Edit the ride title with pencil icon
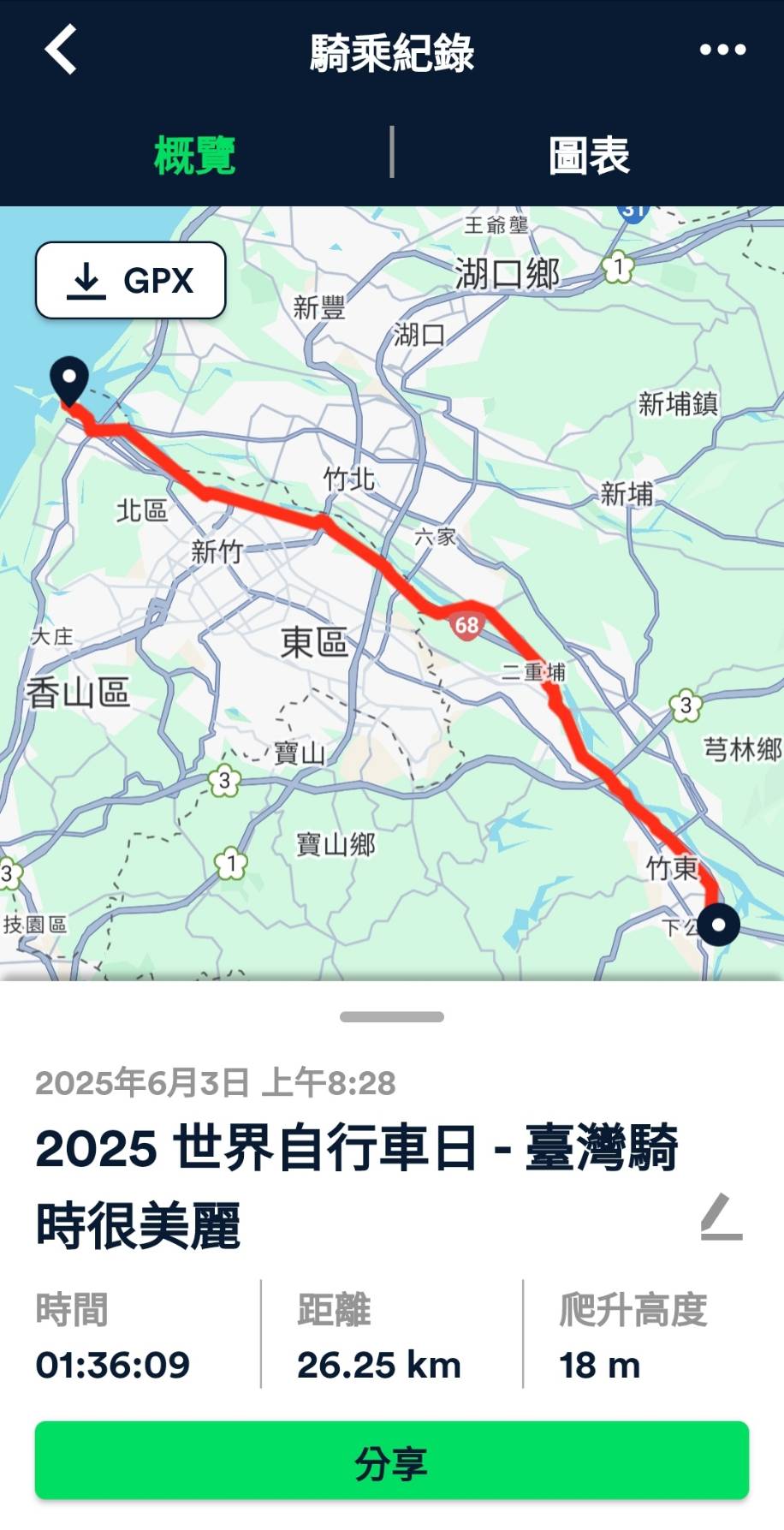The height and width of the screenshot is (1530, 784). 722,1217
